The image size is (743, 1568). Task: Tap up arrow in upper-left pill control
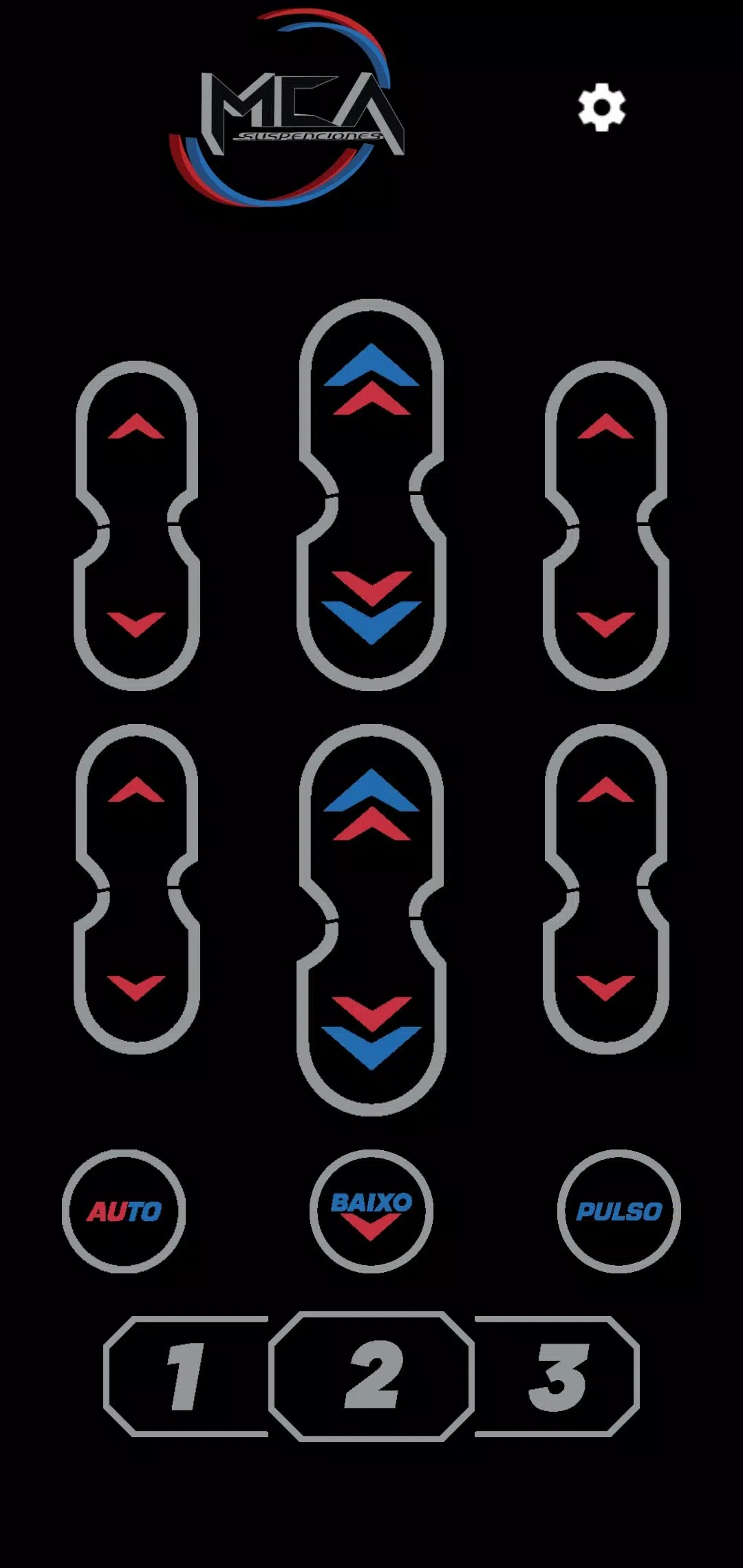pos(136,427)
